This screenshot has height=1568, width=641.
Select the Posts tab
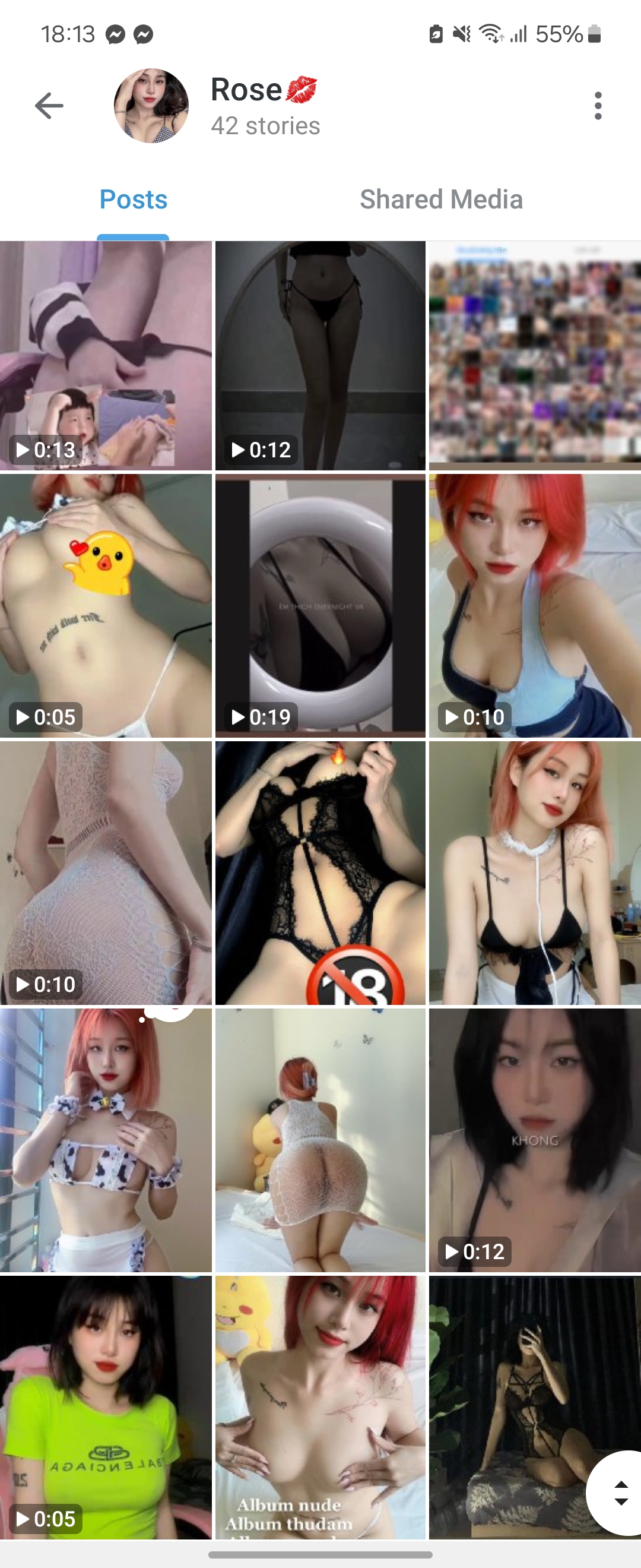(x=133, y=200)
